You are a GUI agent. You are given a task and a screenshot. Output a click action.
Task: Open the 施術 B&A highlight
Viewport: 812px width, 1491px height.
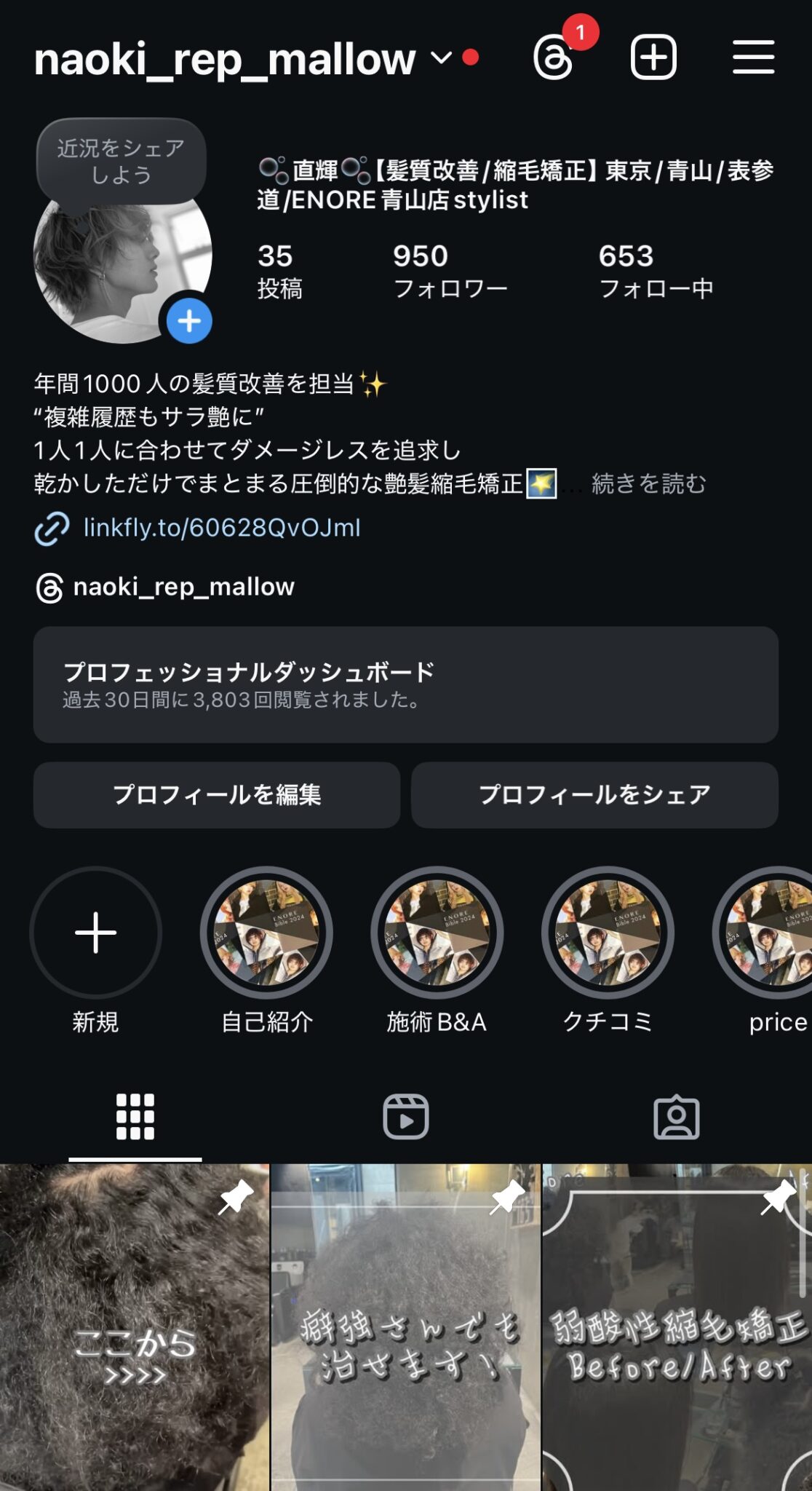437,933
